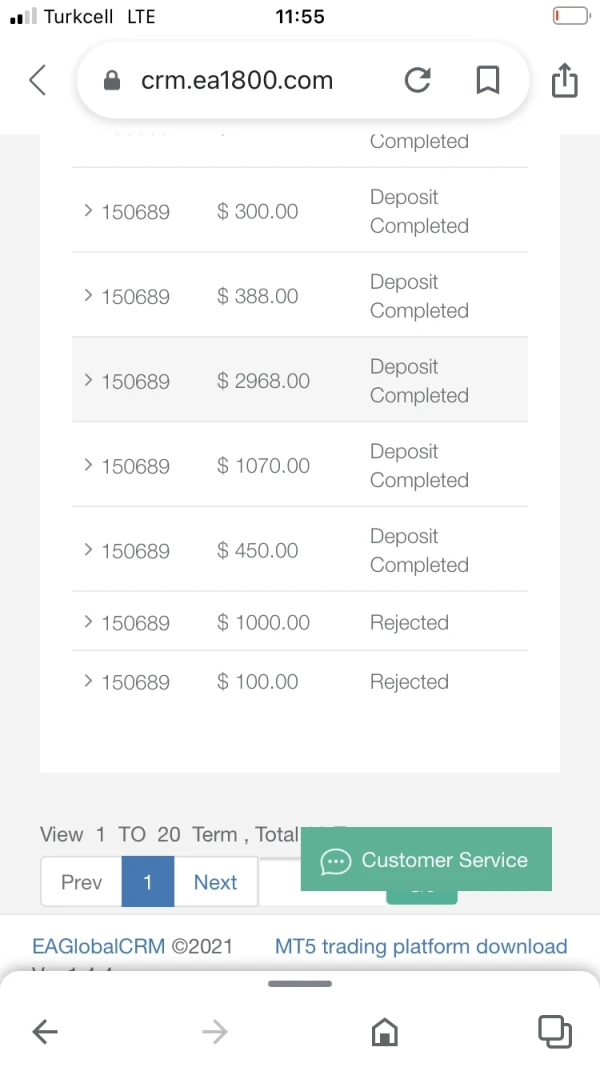This screenshot has height=1067, width=600.
Task: Go to the browser home page
Action: 384,1031
